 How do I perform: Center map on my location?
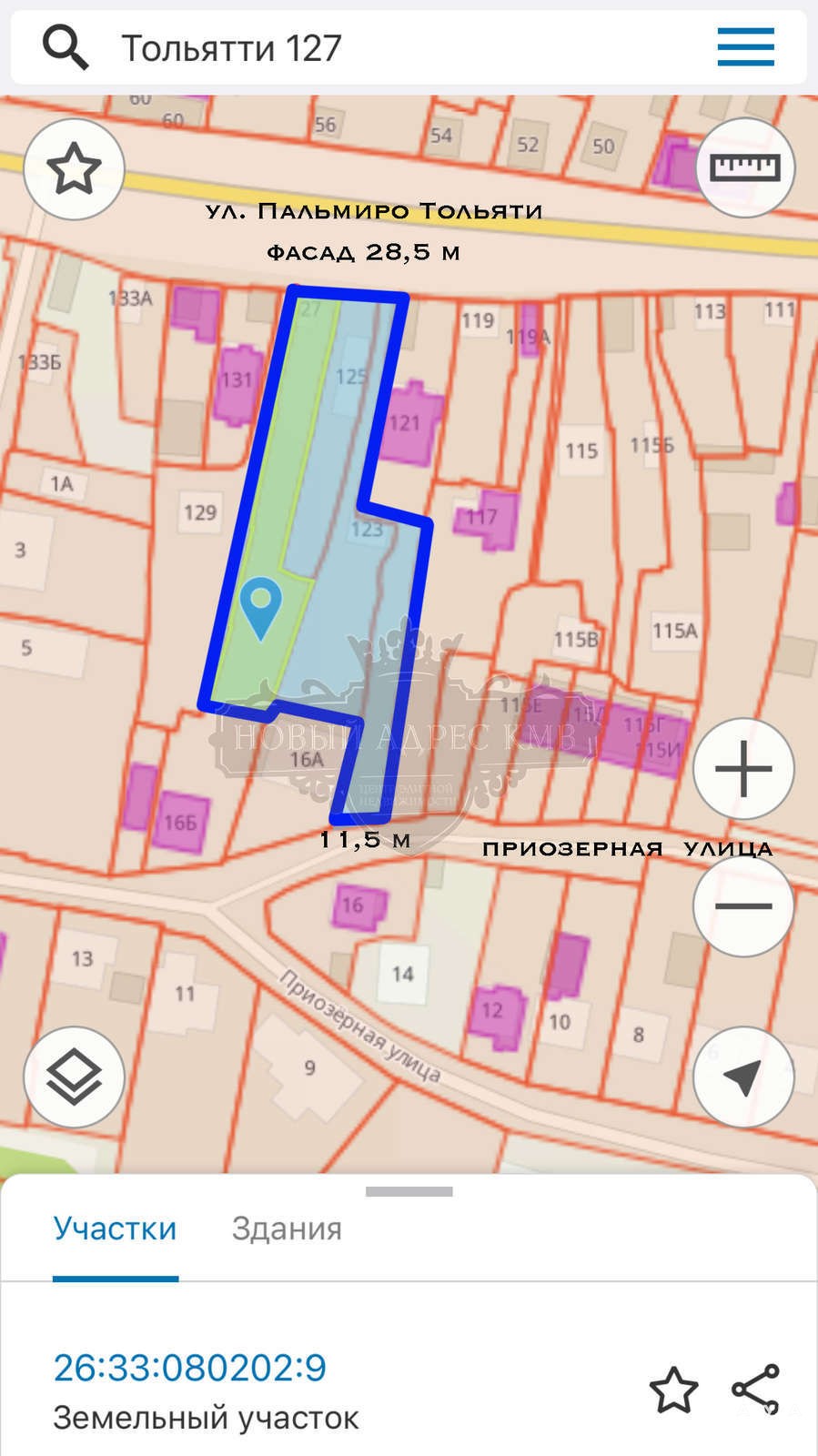click(x=743, y=1077)
